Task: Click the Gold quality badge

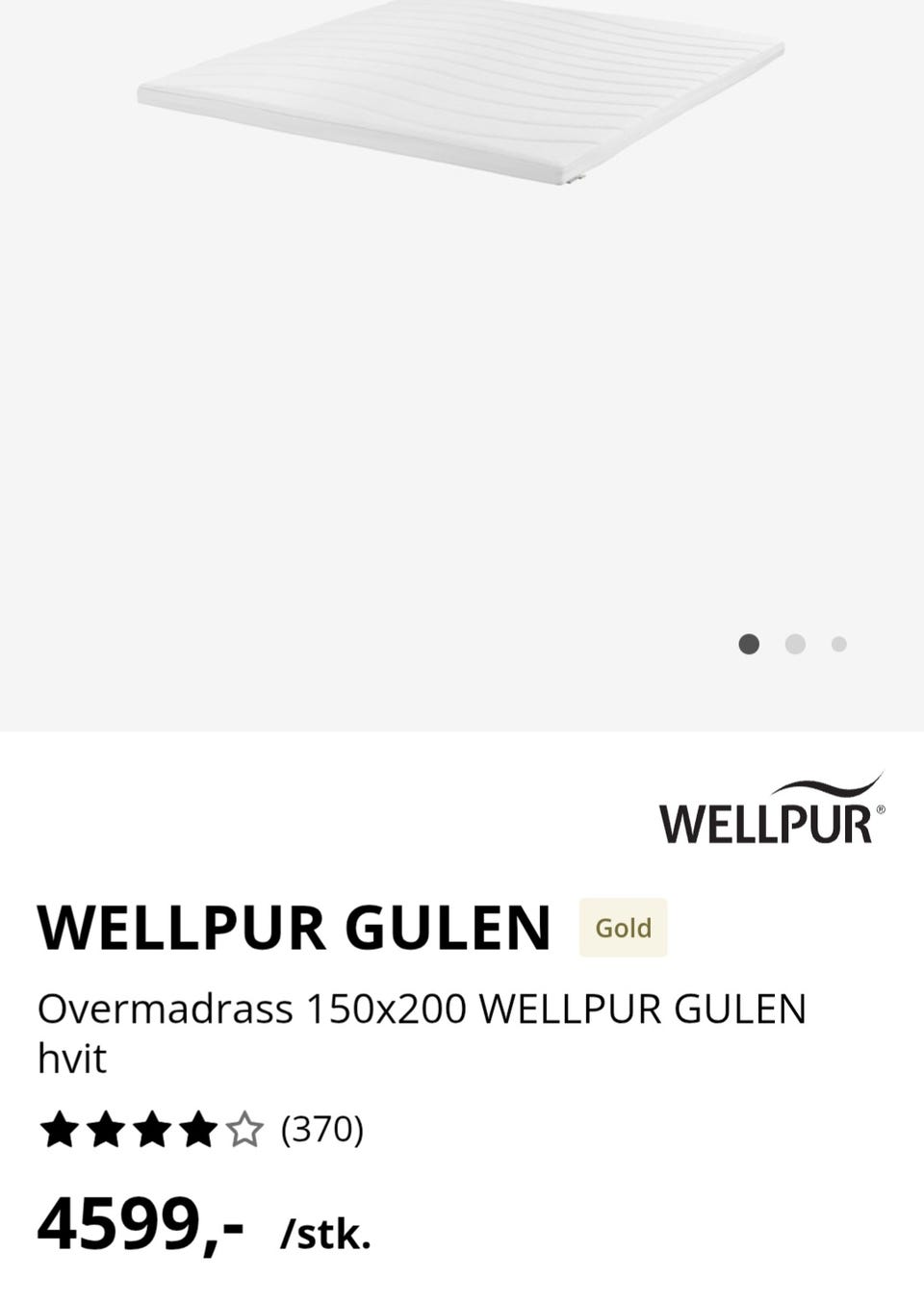Action: click(623, 928)
